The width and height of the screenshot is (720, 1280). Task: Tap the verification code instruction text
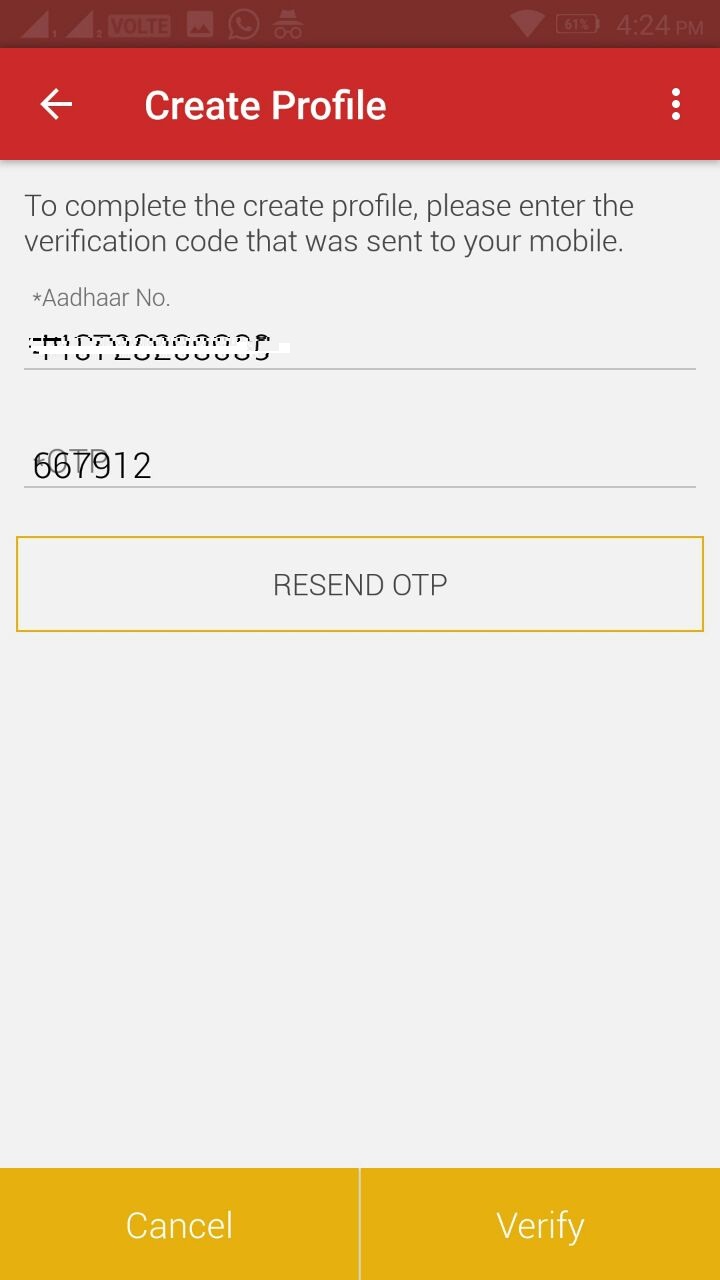[x=330, y=222]
